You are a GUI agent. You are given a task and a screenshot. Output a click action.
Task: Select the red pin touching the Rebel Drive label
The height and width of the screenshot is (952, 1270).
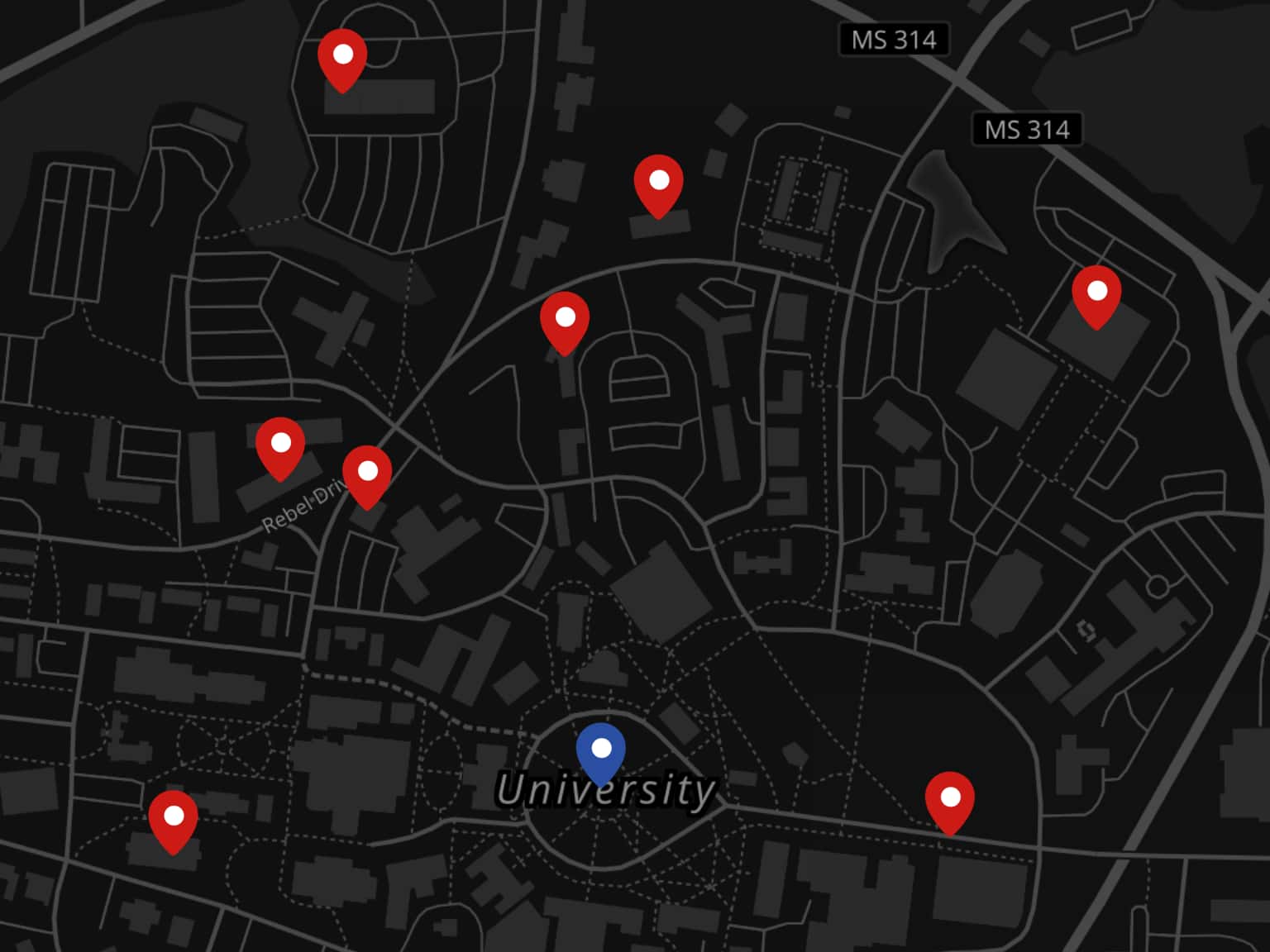pyautogui.click(x=367, y=473)
